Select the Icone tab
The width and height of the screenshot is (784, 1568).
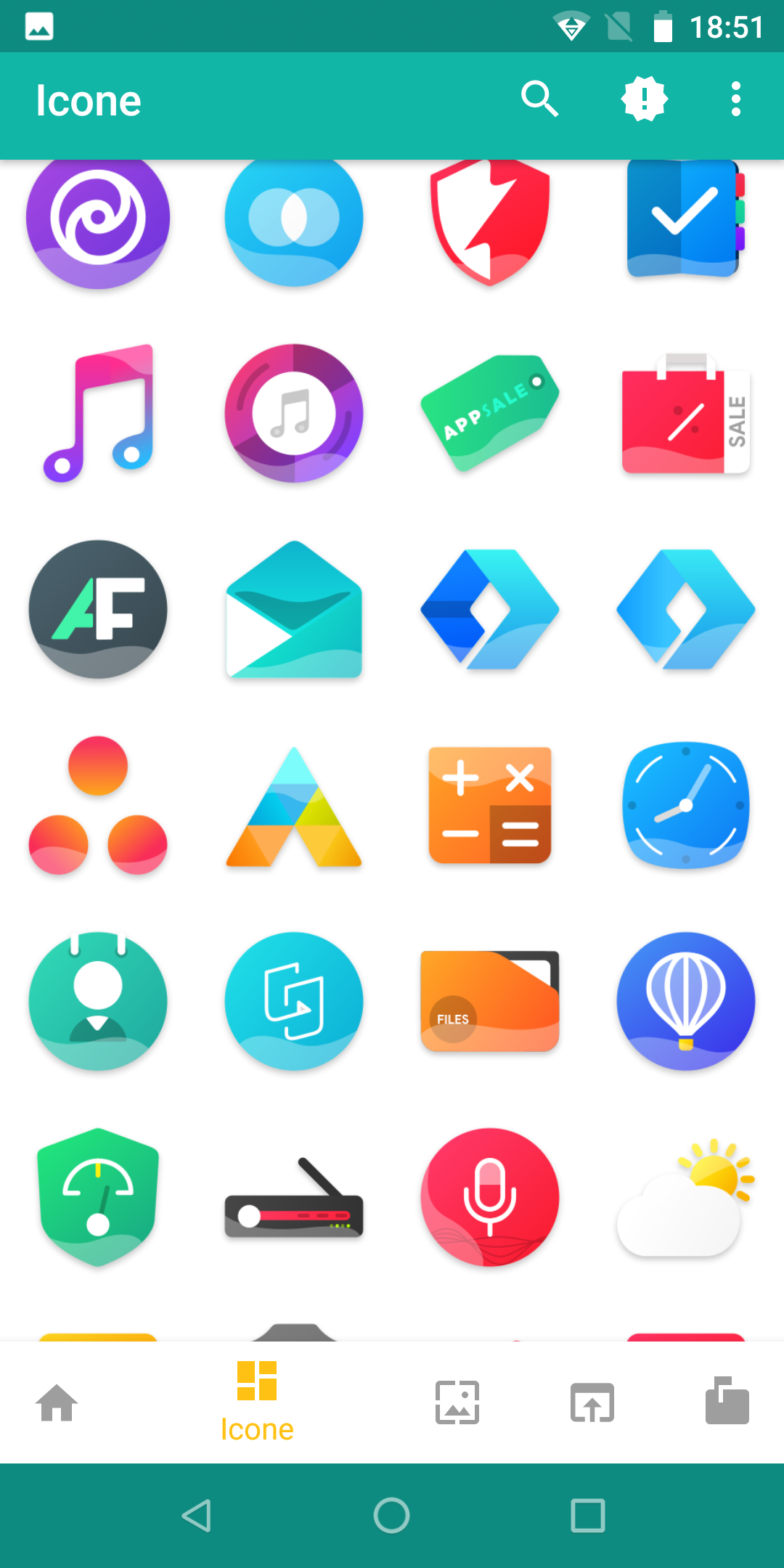pyautogui.click(x=257, y=1402)
